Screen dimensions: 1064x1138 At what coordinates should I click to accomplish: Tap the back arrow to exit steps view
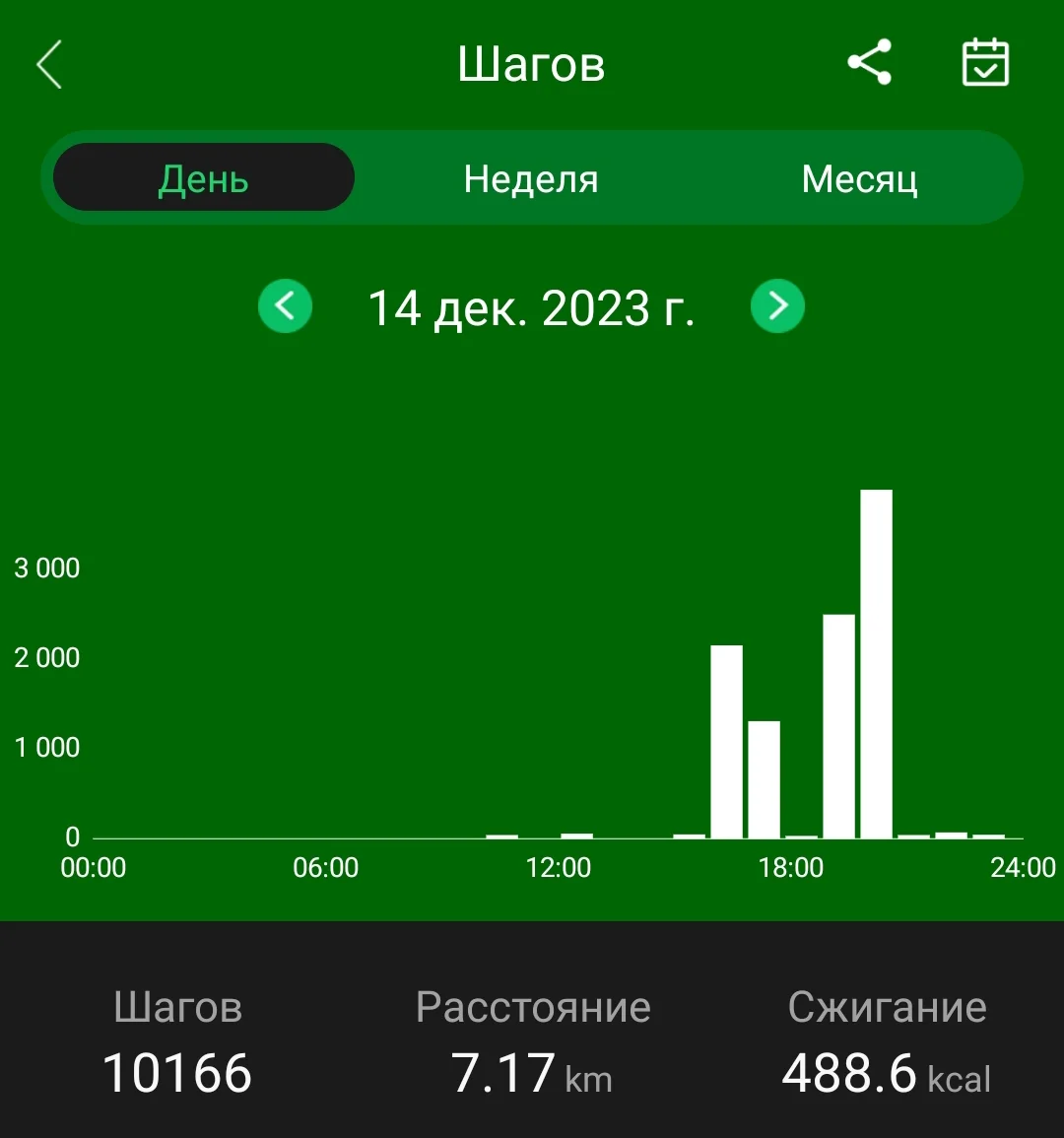coord(48,62)
